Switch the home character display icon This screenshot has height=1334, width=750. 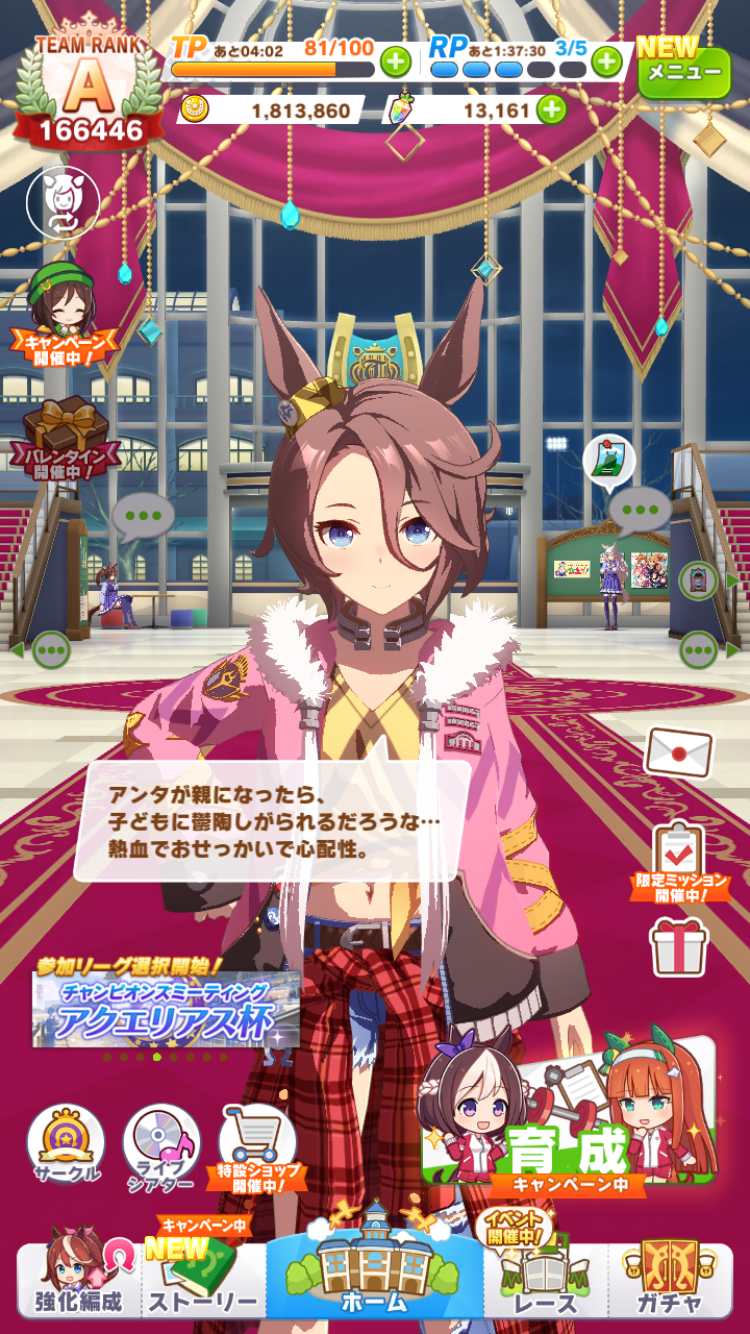tap(62, 203)
